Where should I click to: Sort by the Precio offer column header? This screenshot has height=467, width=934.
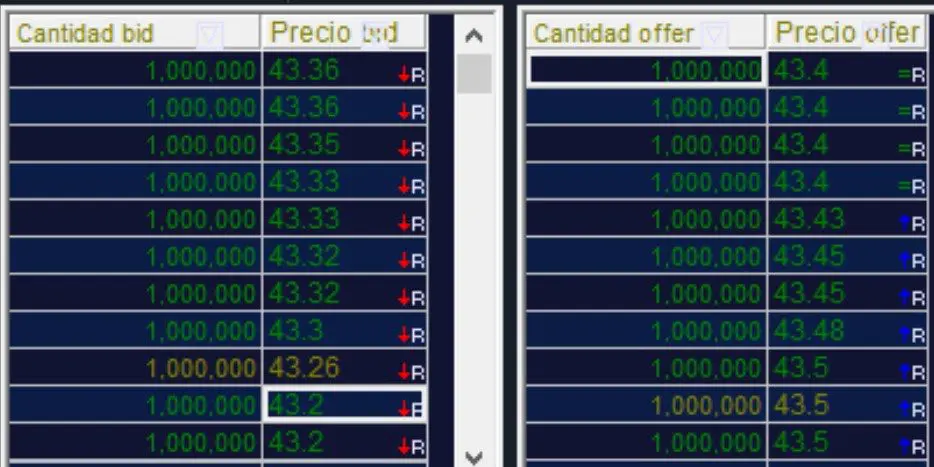(830, 33)
